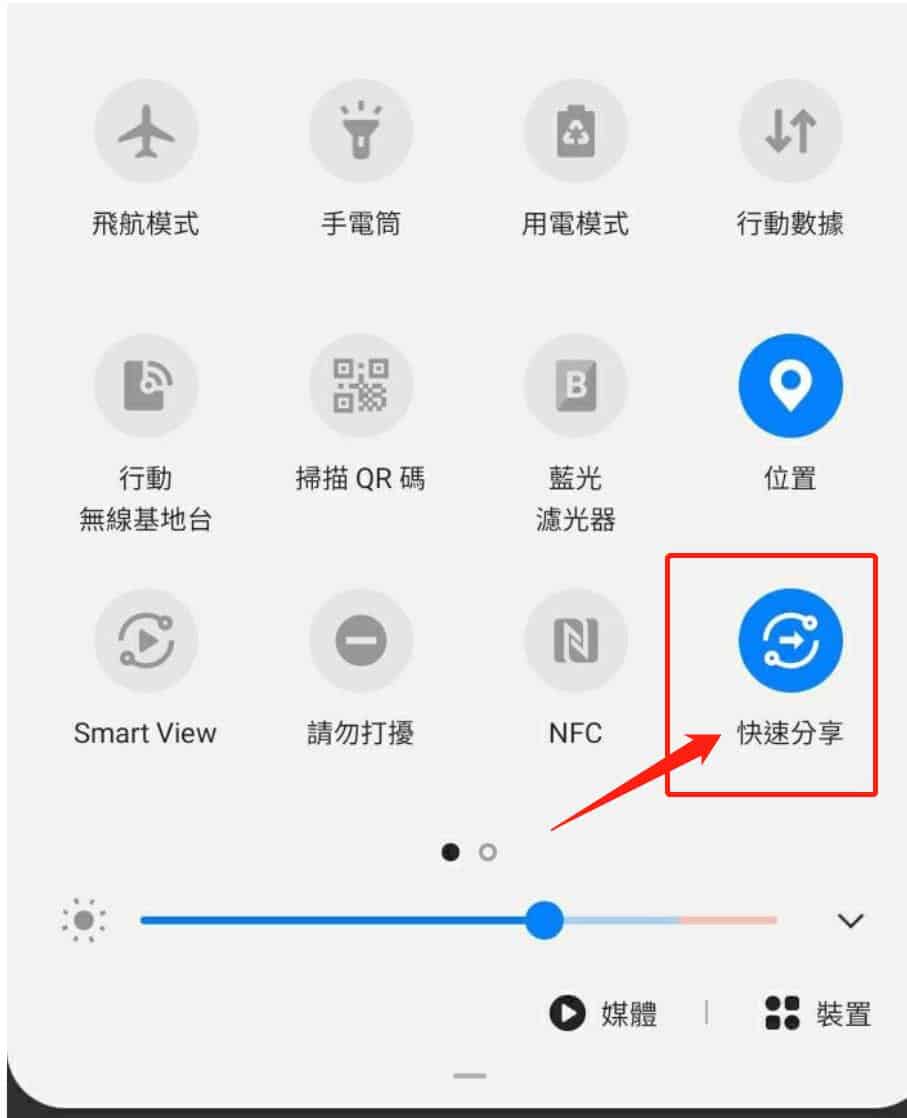Screen dimensions: 907x1118
Task: Open 裝置 devices panel
Action: (817, 1014)
